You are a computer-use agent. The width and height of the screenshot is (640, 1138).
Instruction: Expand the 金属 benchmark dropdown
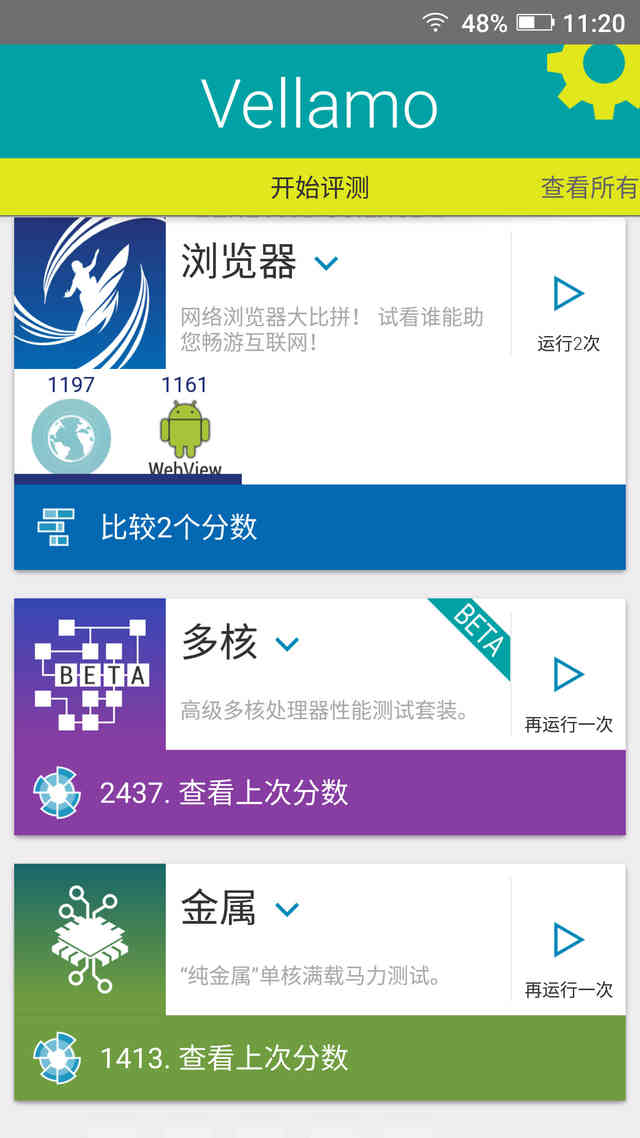287,909
